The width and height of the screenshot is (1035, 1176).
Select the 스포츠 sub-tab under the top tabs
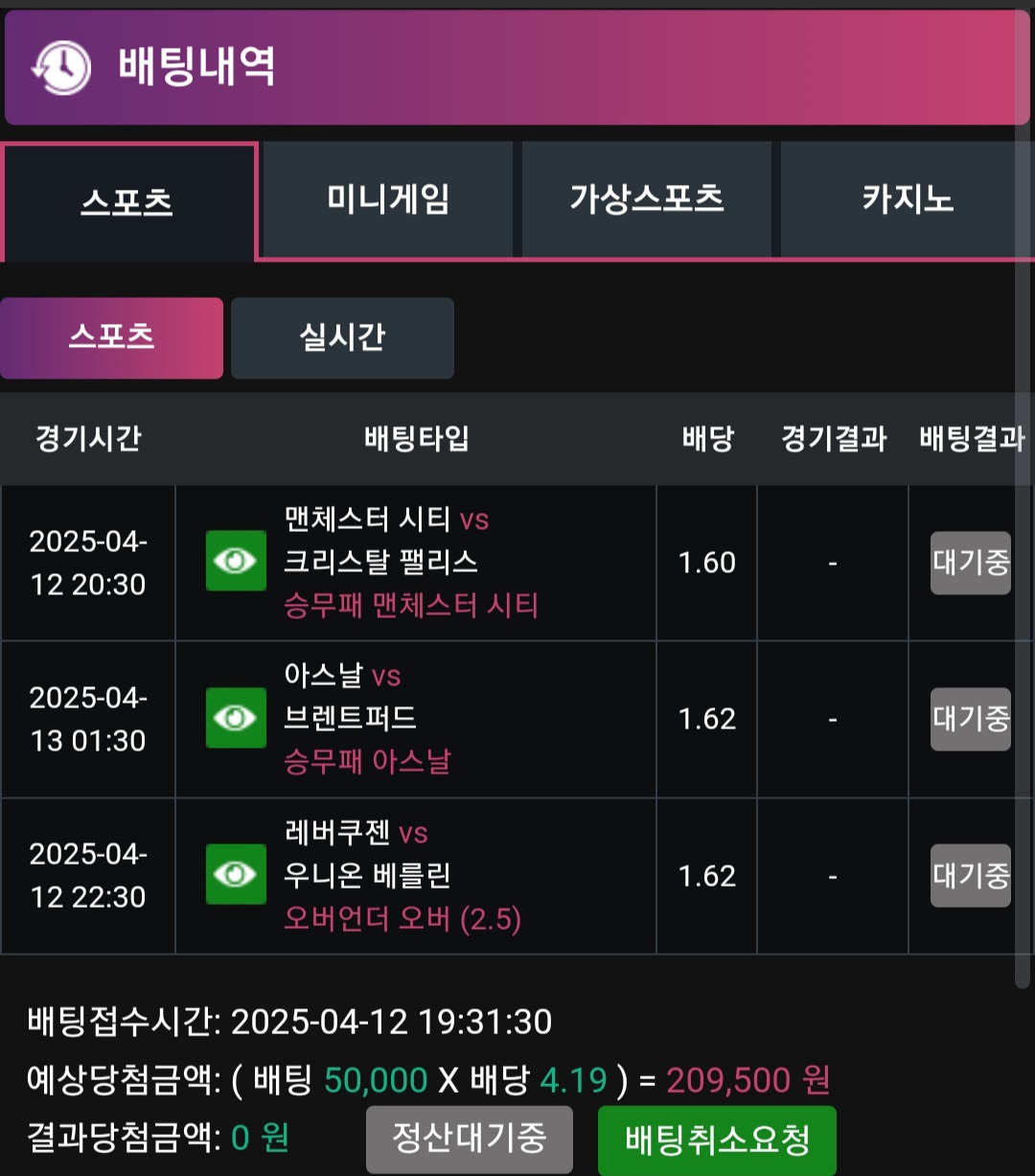point(111,337)
